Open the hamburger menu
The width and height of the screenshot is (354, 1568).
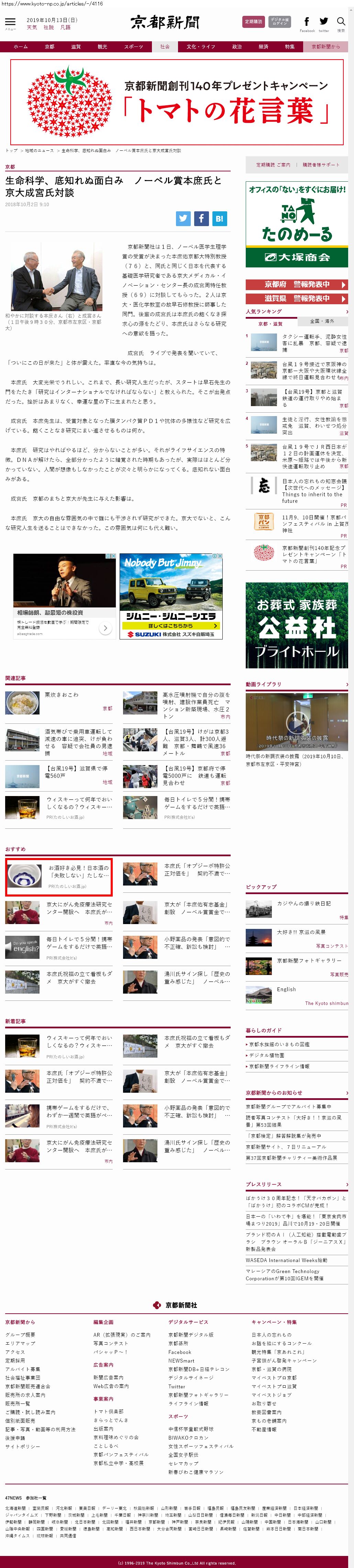coord(10,22)
